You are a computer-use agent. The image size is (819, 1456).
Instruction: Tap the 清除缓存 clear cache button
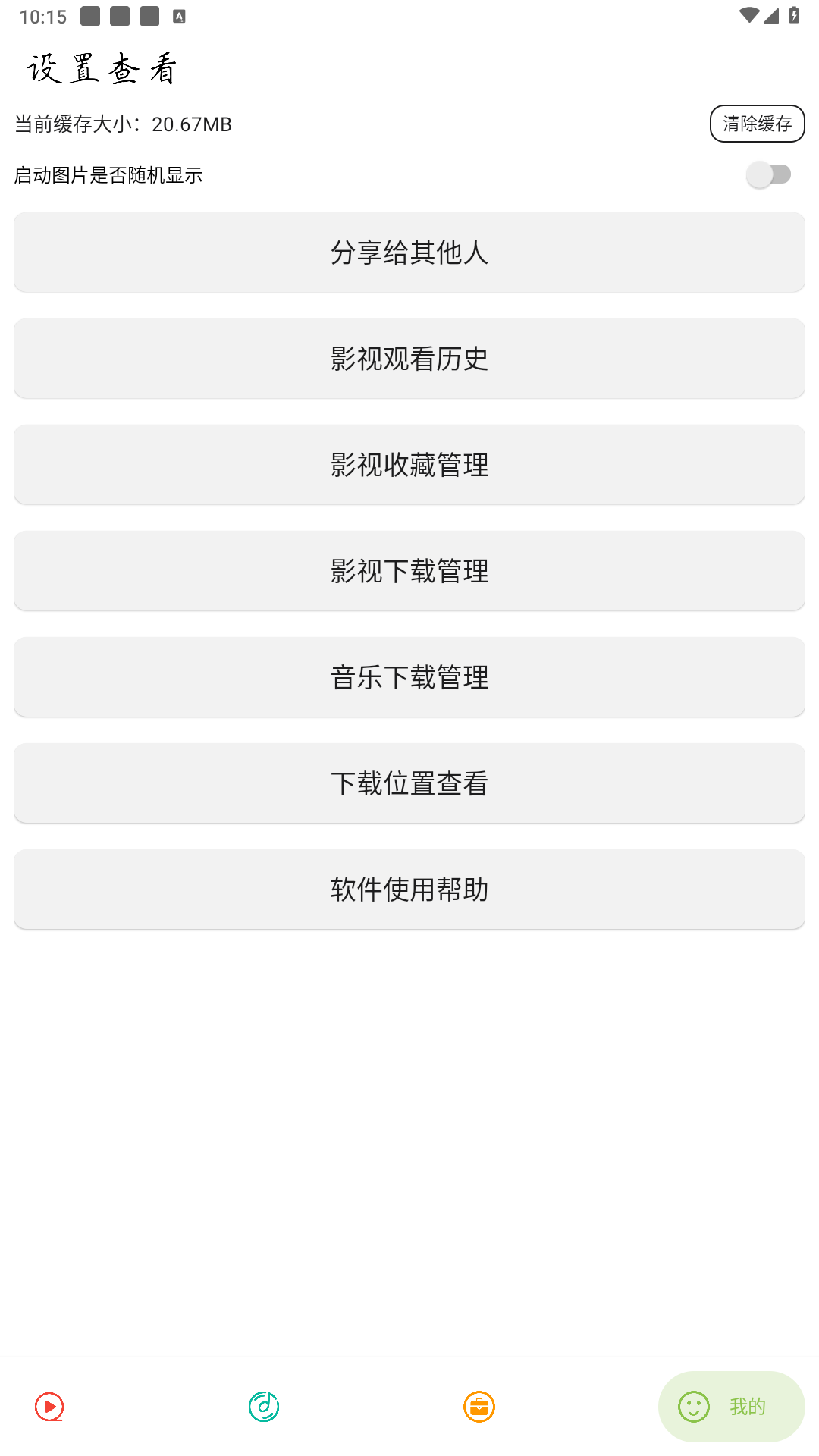[x=757, y=124]
